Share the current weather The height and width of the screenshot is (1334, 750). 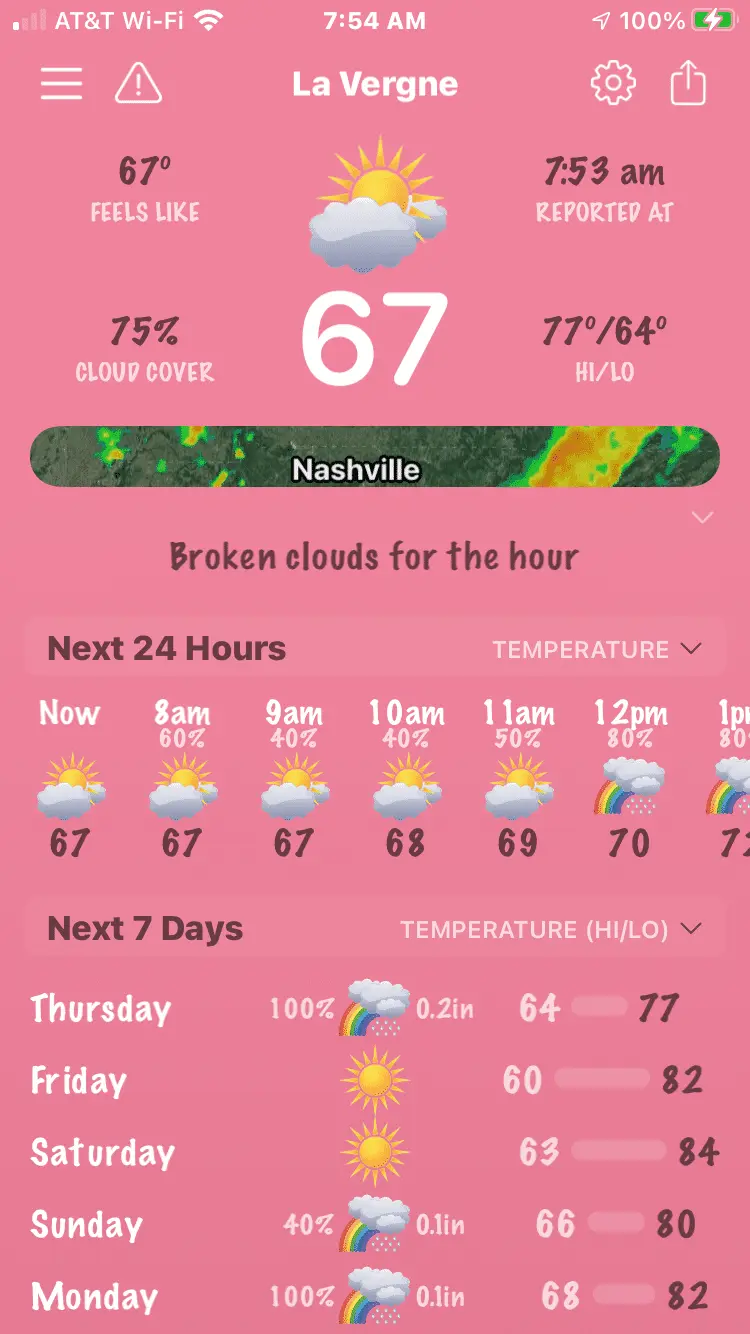tap(688, 84)
